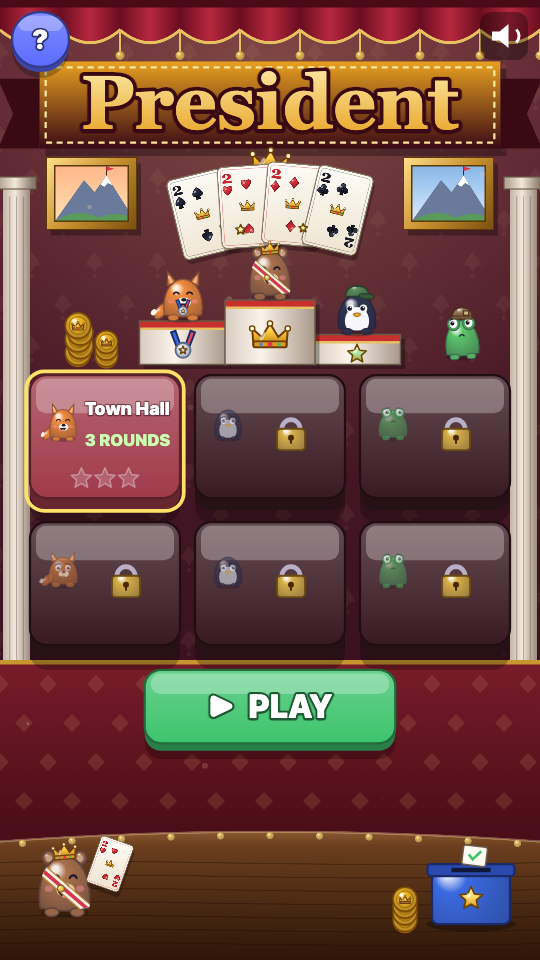
Task: Select the Town Hall level card
Action: [x=105, y=440]
